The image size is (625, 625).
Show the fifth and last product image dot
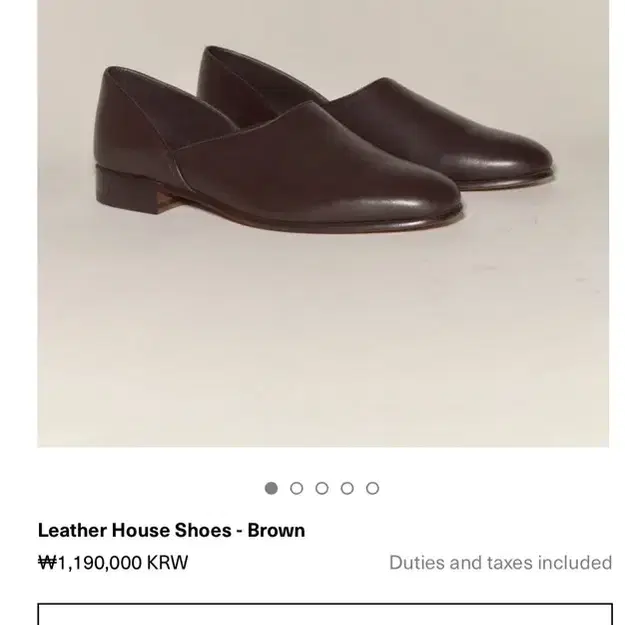click(x=372, y=488)
